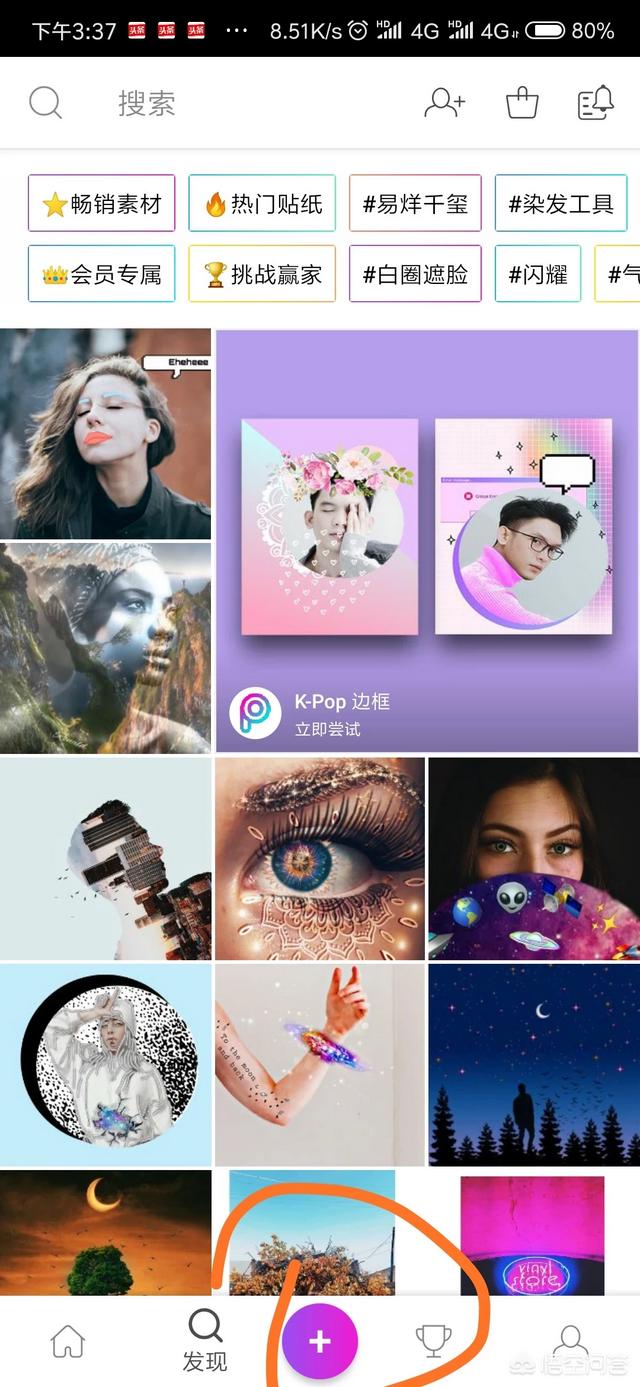Open the challenges trophy tab
The width and height of the screenshot is (640, 1387).
point(433,1340)
